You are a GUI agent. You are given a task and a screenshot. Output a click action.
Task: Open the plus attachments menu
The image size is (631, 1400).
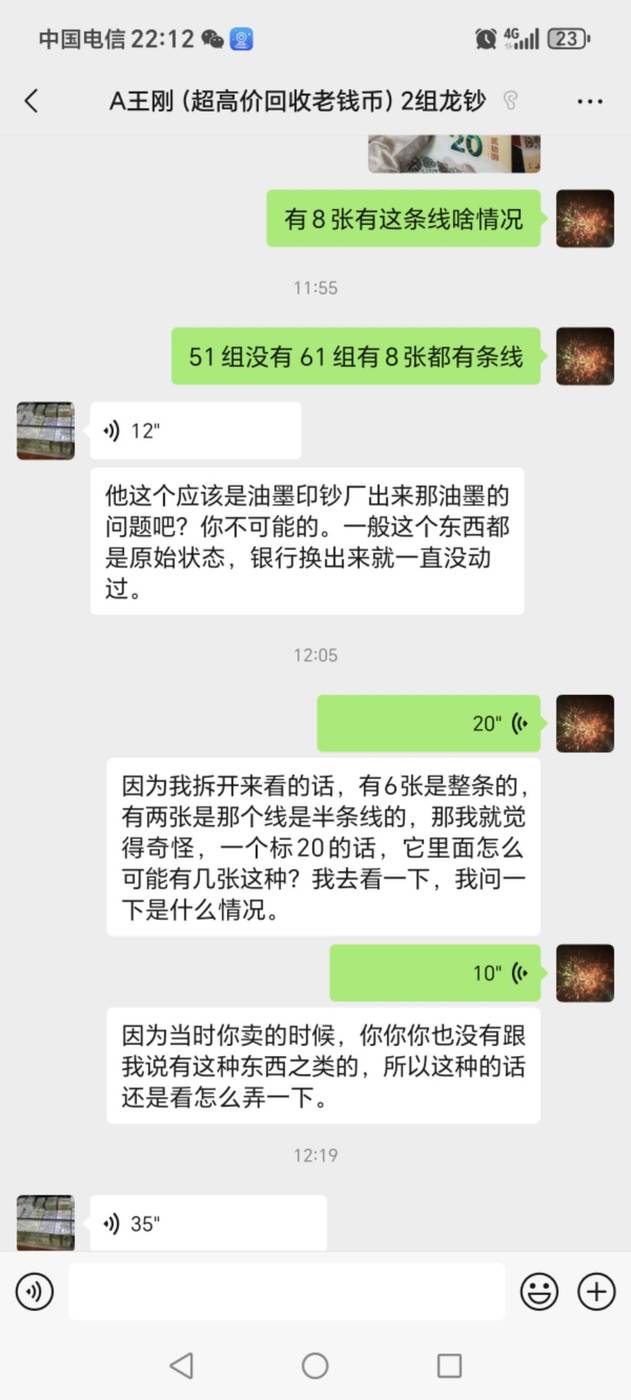(596, 1292)
